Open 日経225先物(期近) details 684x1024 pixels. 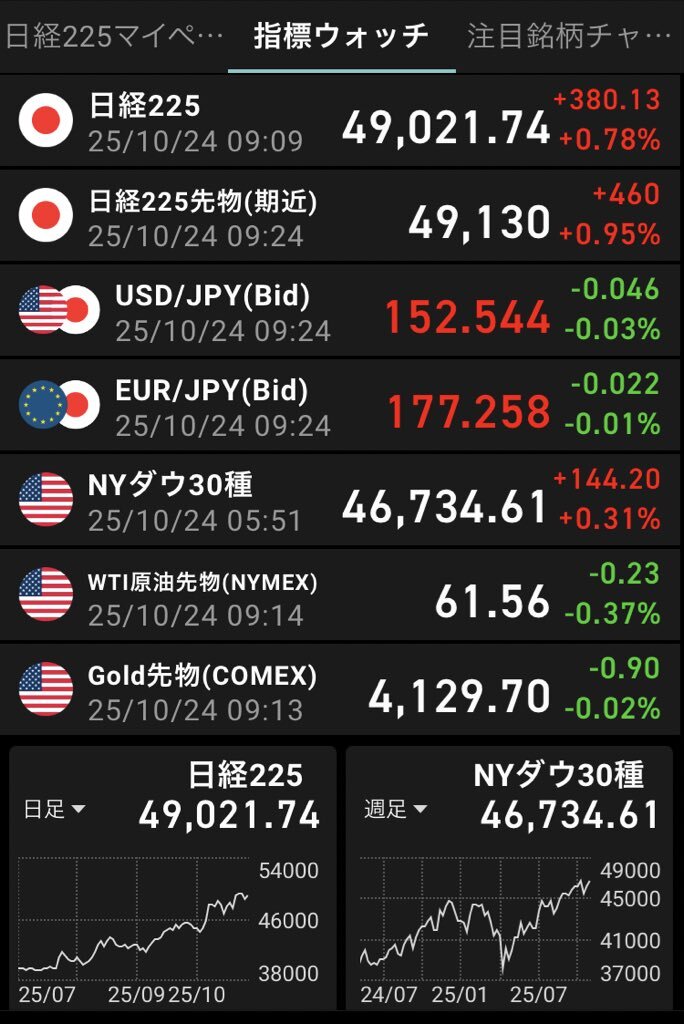point(342,217)
